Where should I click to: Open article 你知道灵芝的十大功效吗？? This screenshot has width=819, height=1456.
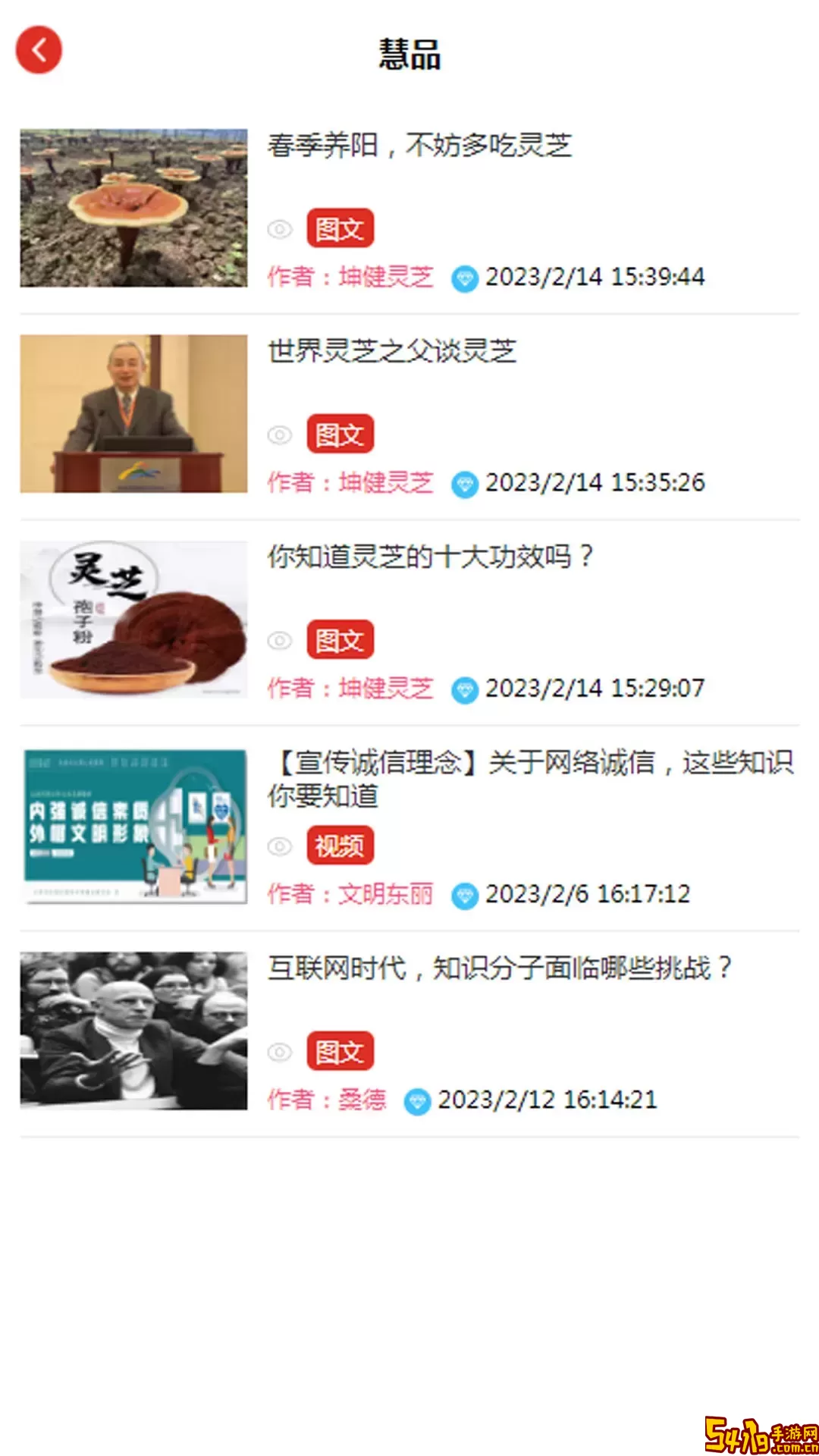click(x=430, y=557)
